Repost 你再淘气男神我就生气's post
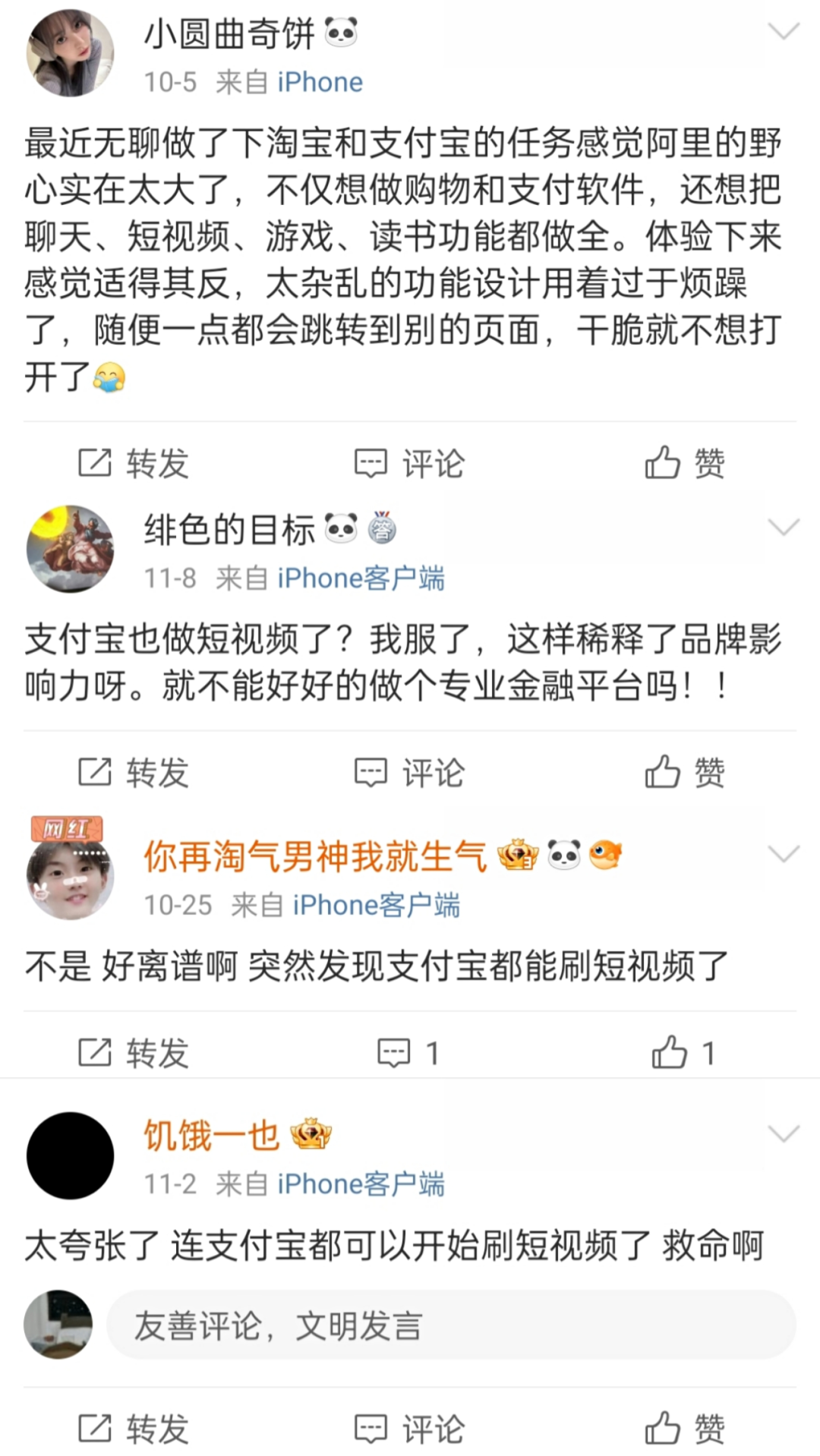Image resolution: width=820 pixels, height=1456 pixels. coord(134,1053)
